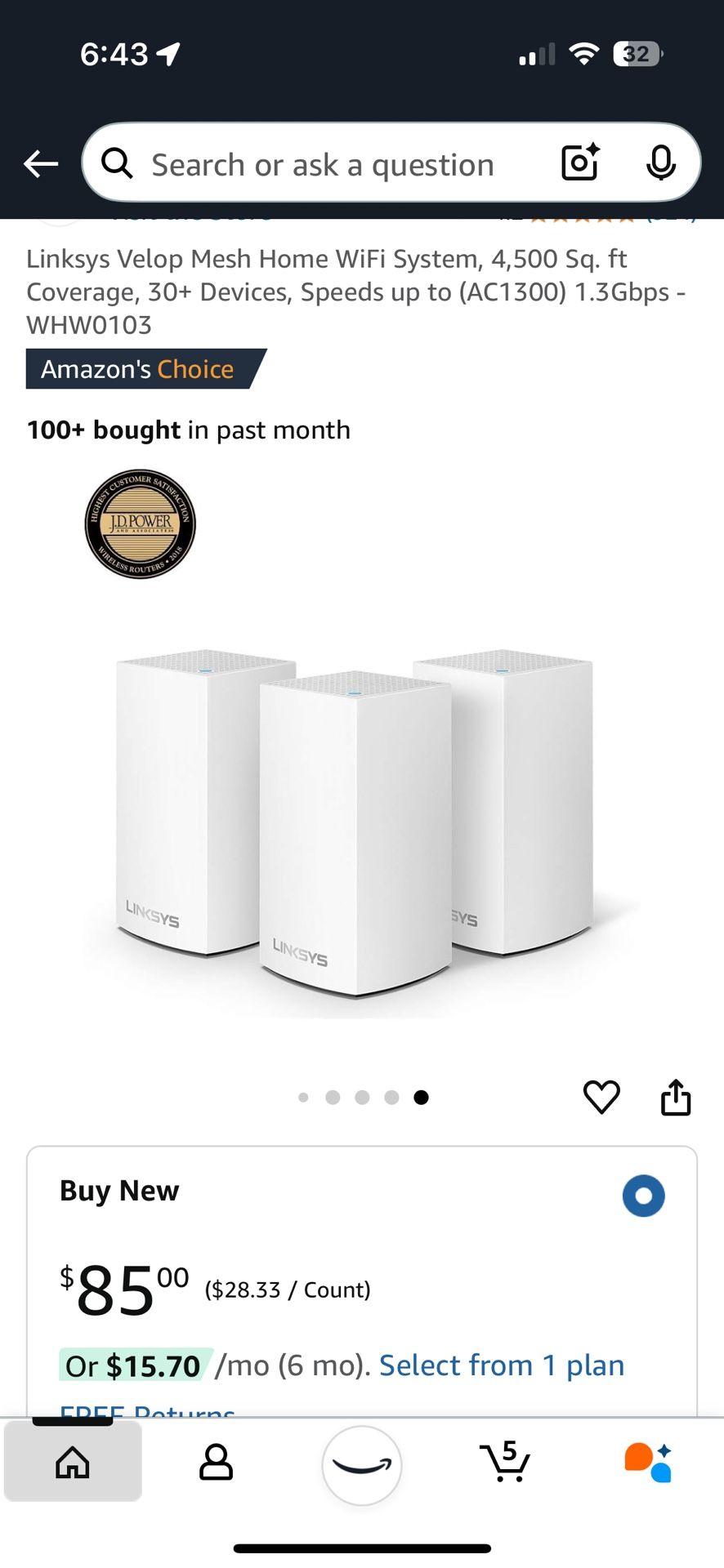724x1568 pixels.
Task: Select the first carousel page dot
Action: pyautogui.click(x=303, y=1097)
